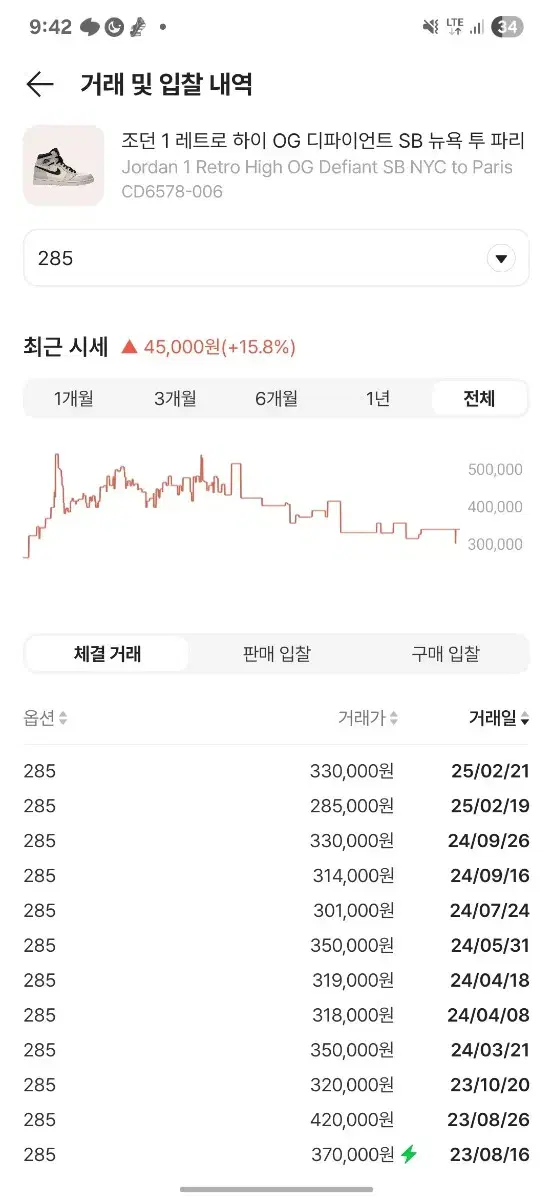
Task: Switch to the 판매 입찰 tab
Action: click(x=276, y=654)
